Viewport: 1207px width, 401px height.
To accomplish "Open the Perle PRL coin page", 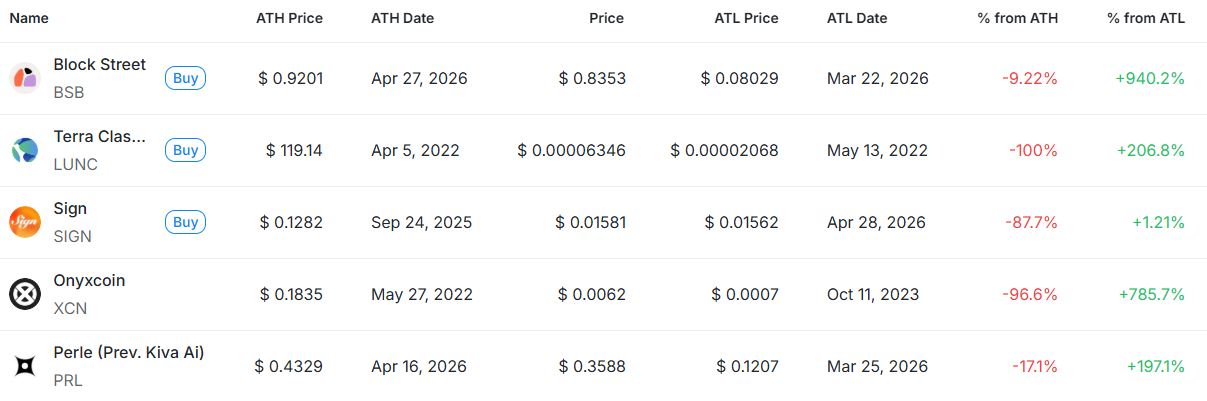I will (x=128, y=353).
